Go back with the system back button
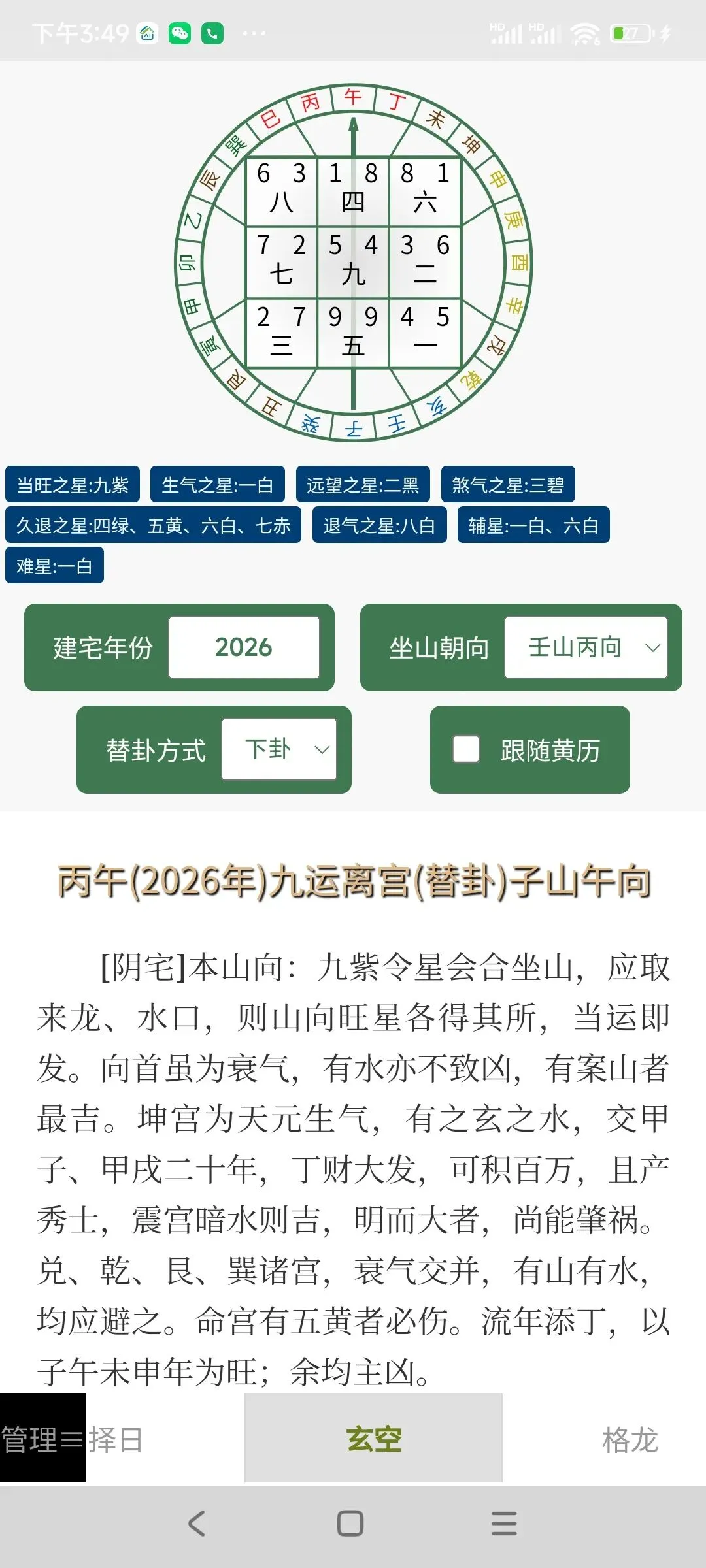Screen dimensions: 706x1568 click(x=196, y=1524)
